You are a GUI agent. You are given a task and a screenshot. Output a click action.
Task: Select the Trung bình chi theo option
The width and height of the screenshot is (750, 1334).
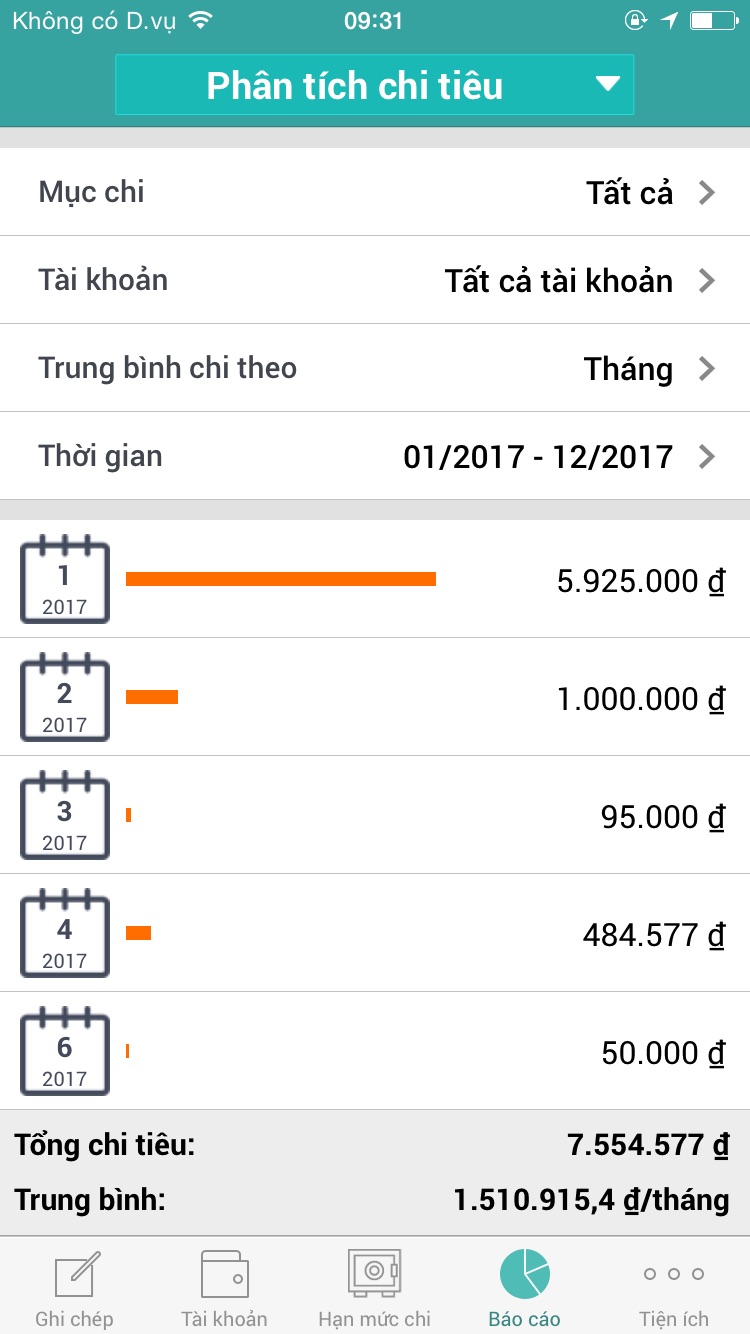375,368
